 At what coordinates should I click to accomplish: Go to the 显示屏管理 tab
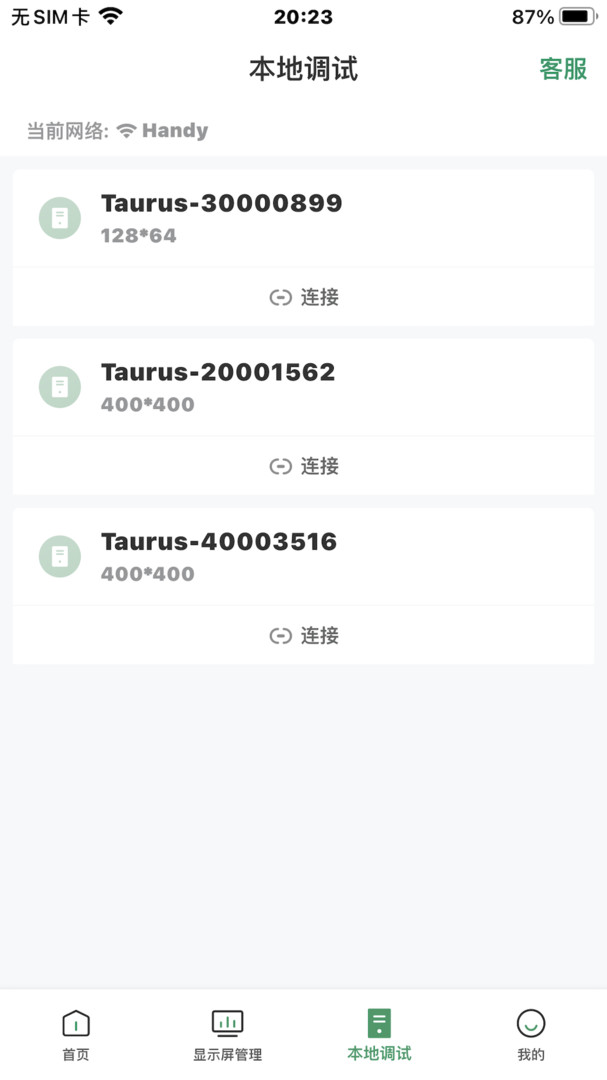click(x=227, y=1035)
